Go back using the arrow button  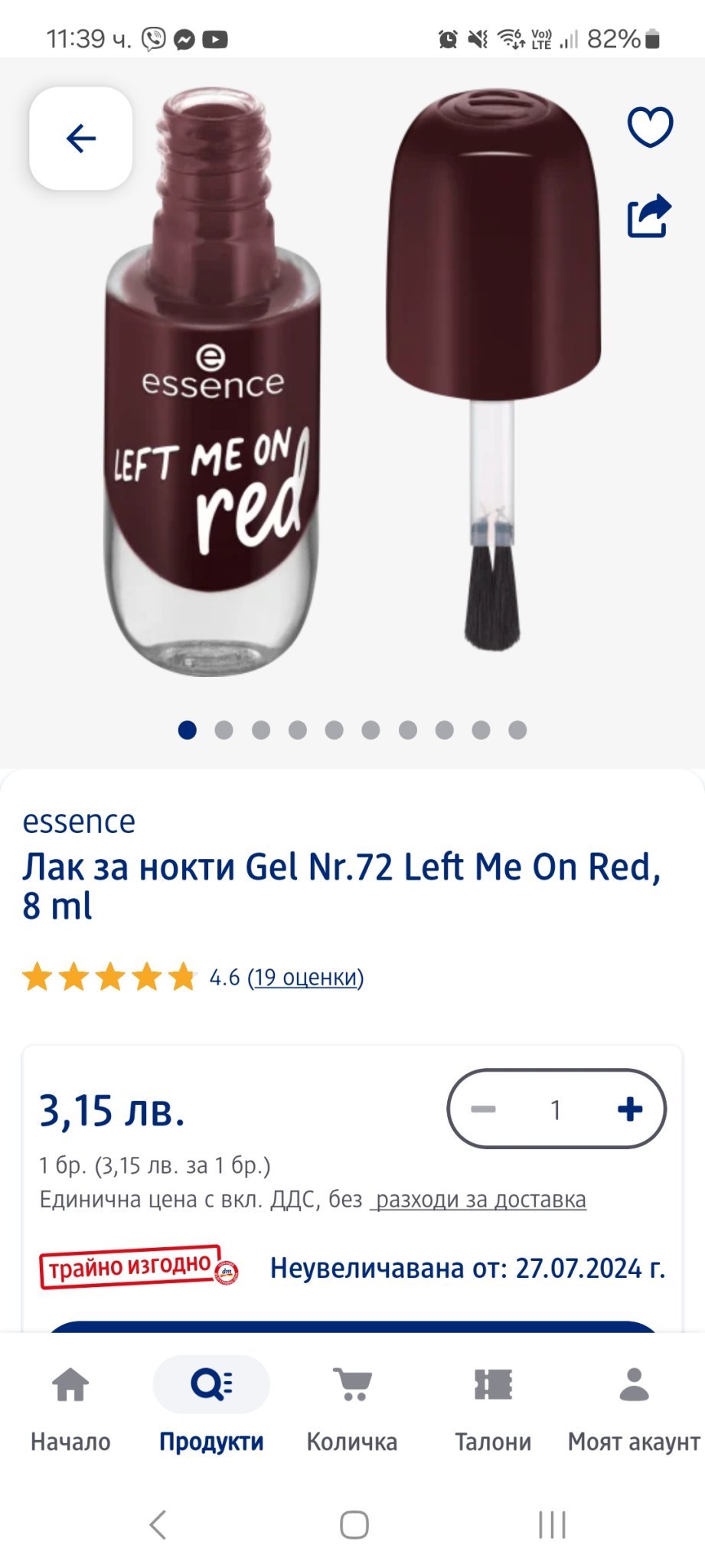tap(80, 139)
